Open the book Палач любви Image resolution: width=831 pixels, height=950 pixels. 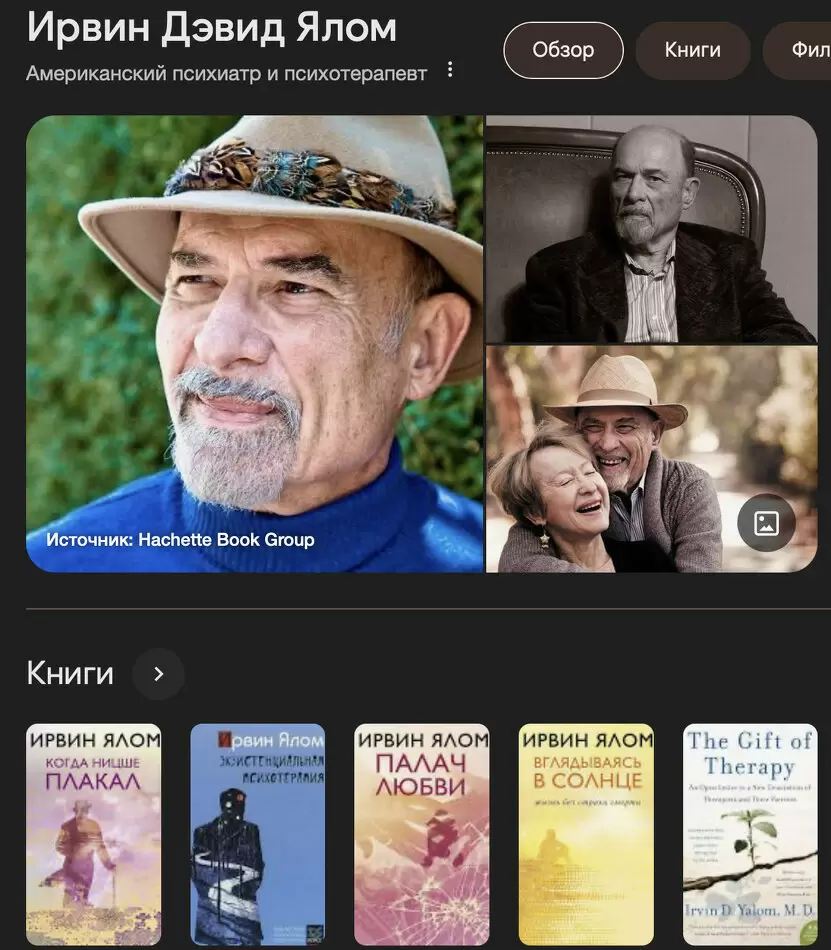[x=422, y=833]
